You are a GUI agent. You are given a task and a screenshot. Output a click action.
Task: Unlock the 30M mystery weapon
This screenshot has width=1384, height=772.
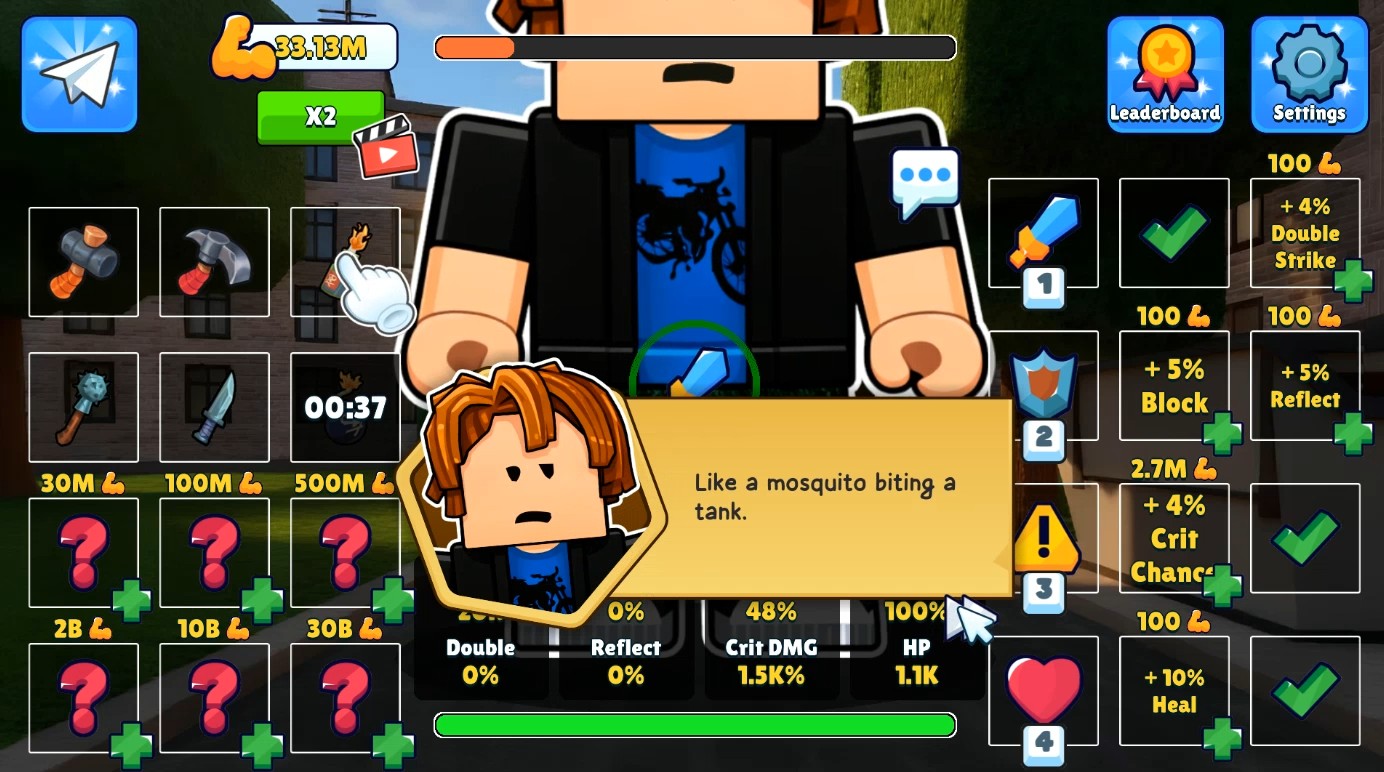tap(83, 552)
